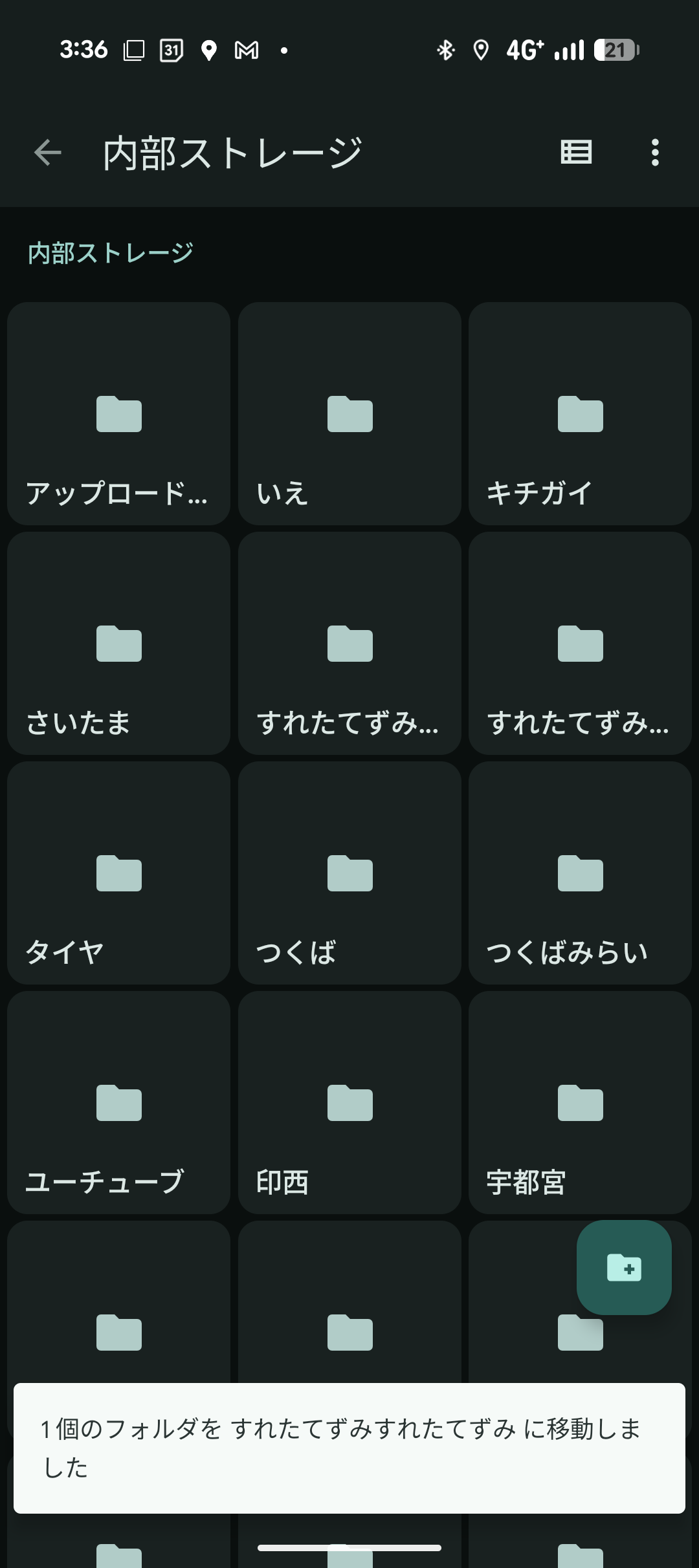Go back with the arrow icon
The image size is (699, 1568).
pos(47,153)
